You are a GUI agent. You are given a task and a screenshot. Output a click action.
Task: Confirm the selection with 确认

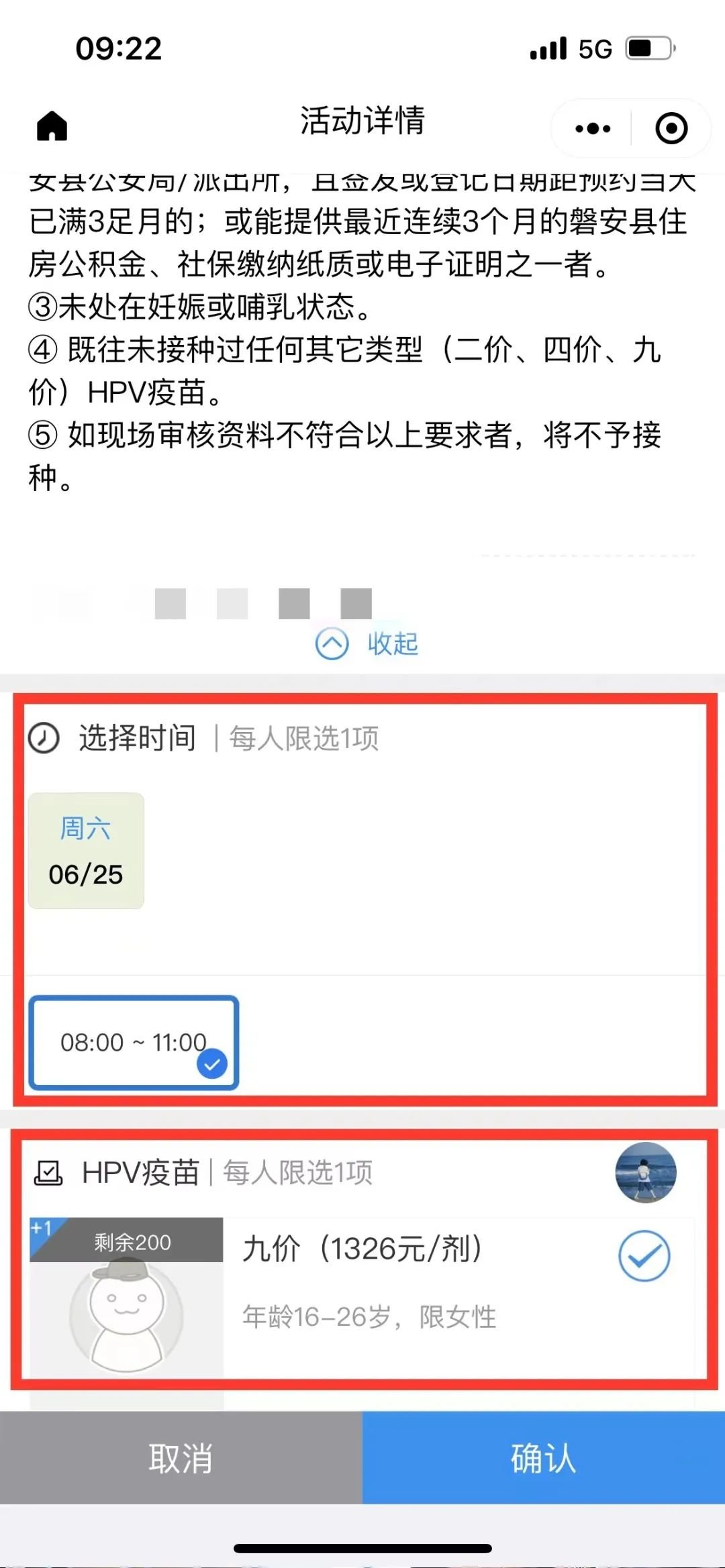point(544,1457)
